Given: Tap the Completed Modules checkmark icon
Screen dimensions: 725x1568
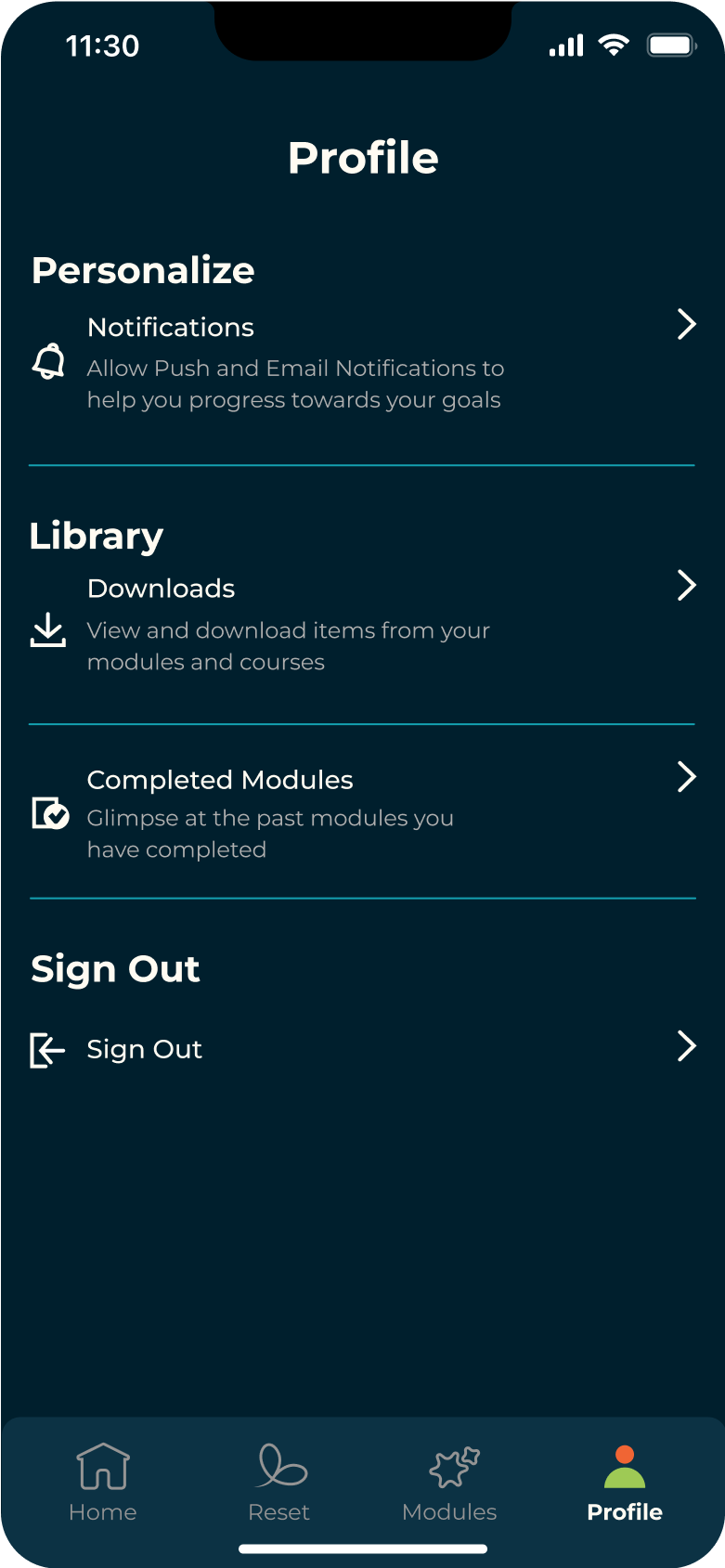Looking at the screenshot, I should (x=48, y=814).
